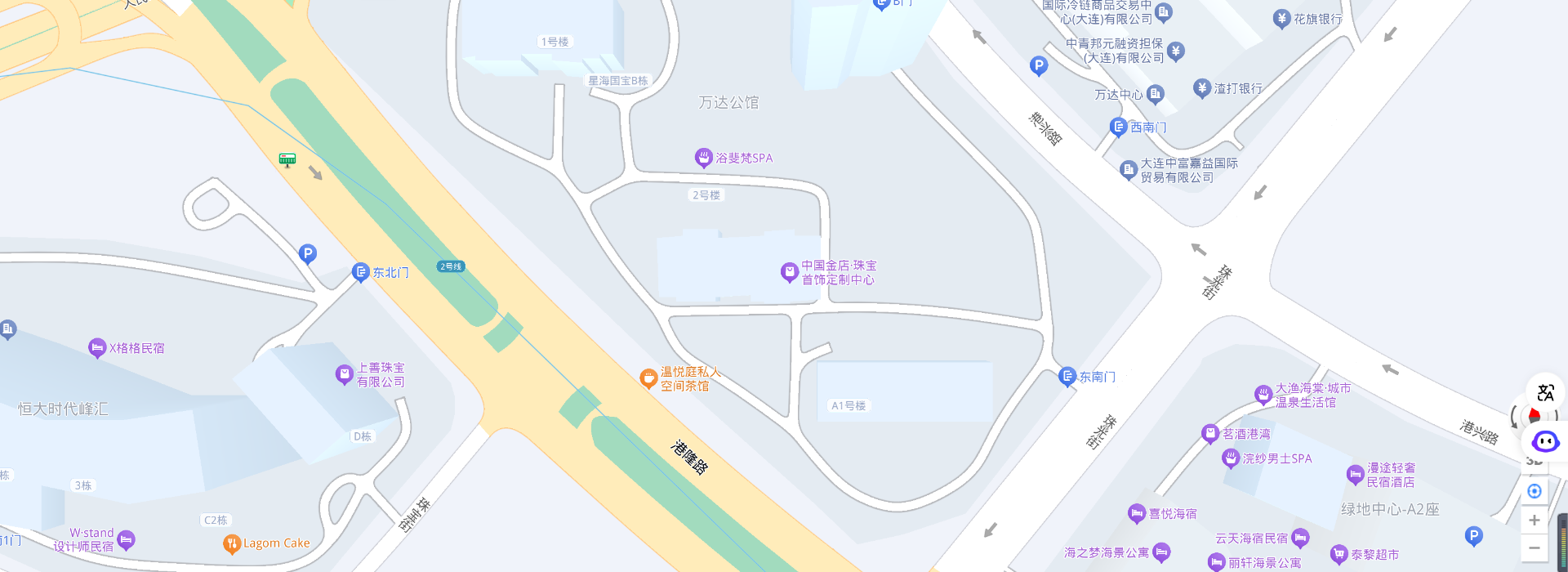Tap the 东南门 entrance marker
The image size is (1568, 572).
[1067, 376]
